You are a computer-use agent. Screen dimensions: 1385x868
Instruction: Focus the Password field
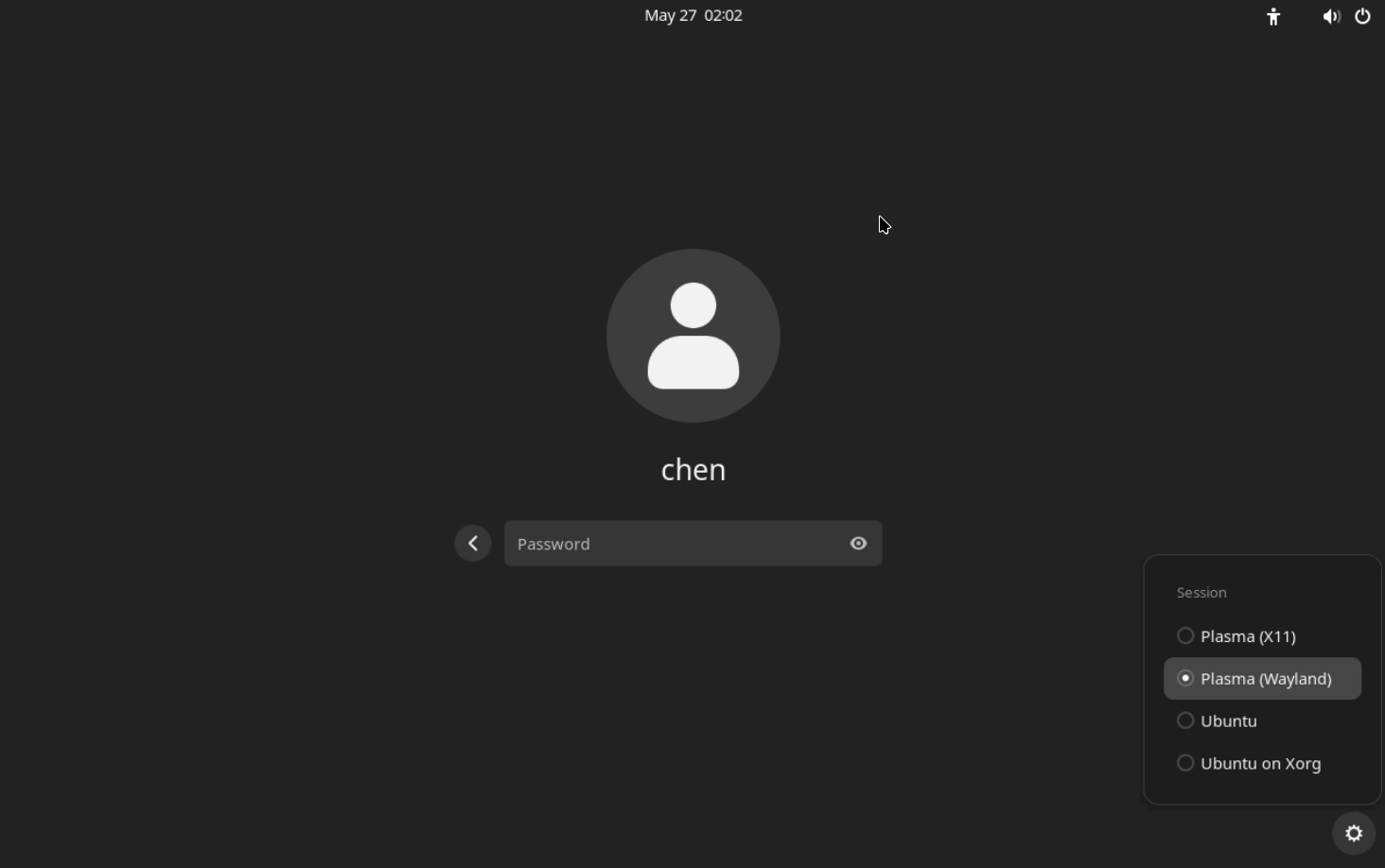pos(672,544)
